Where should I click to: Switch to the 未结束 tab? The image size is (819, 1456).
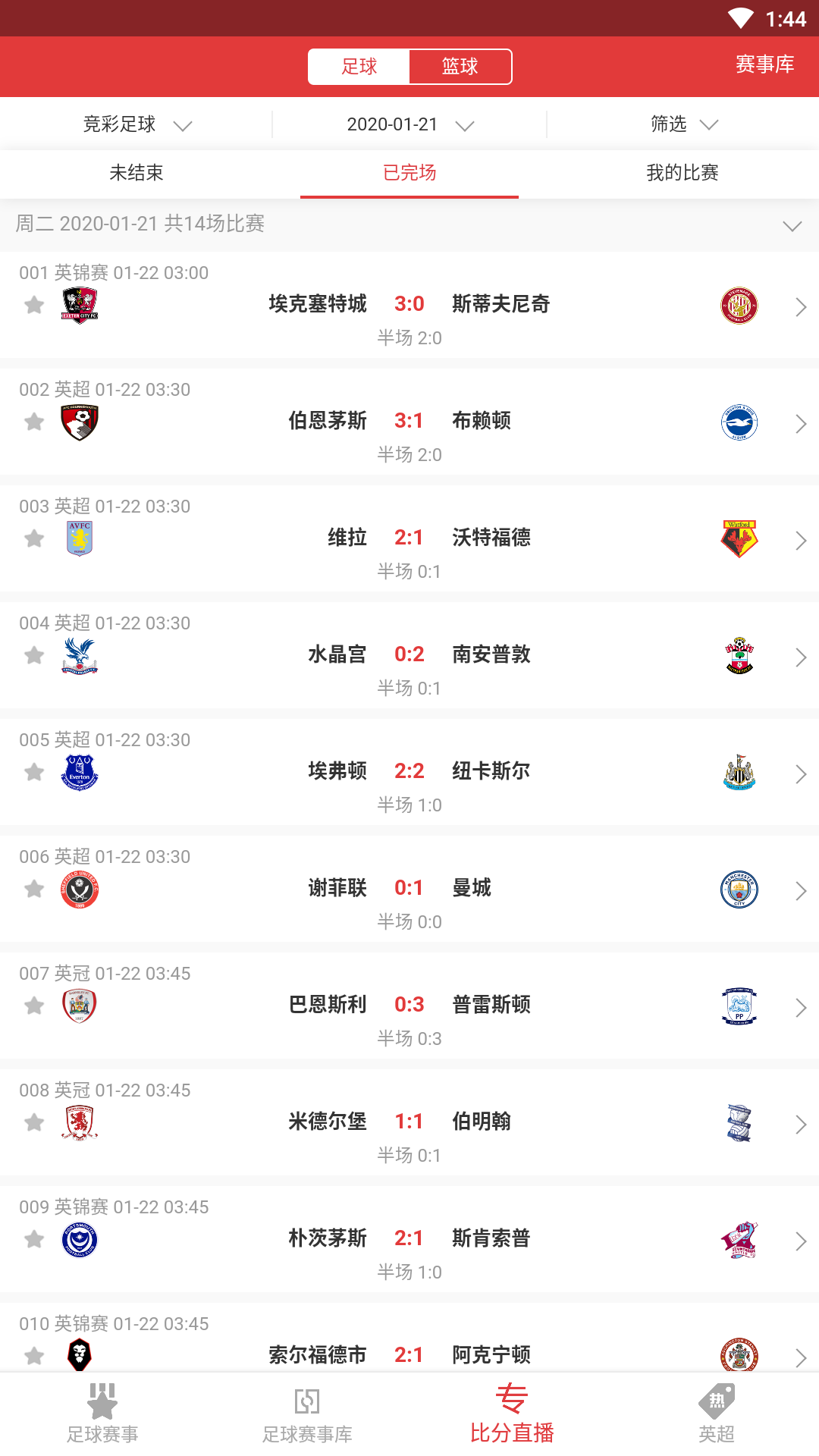point(136,173)
